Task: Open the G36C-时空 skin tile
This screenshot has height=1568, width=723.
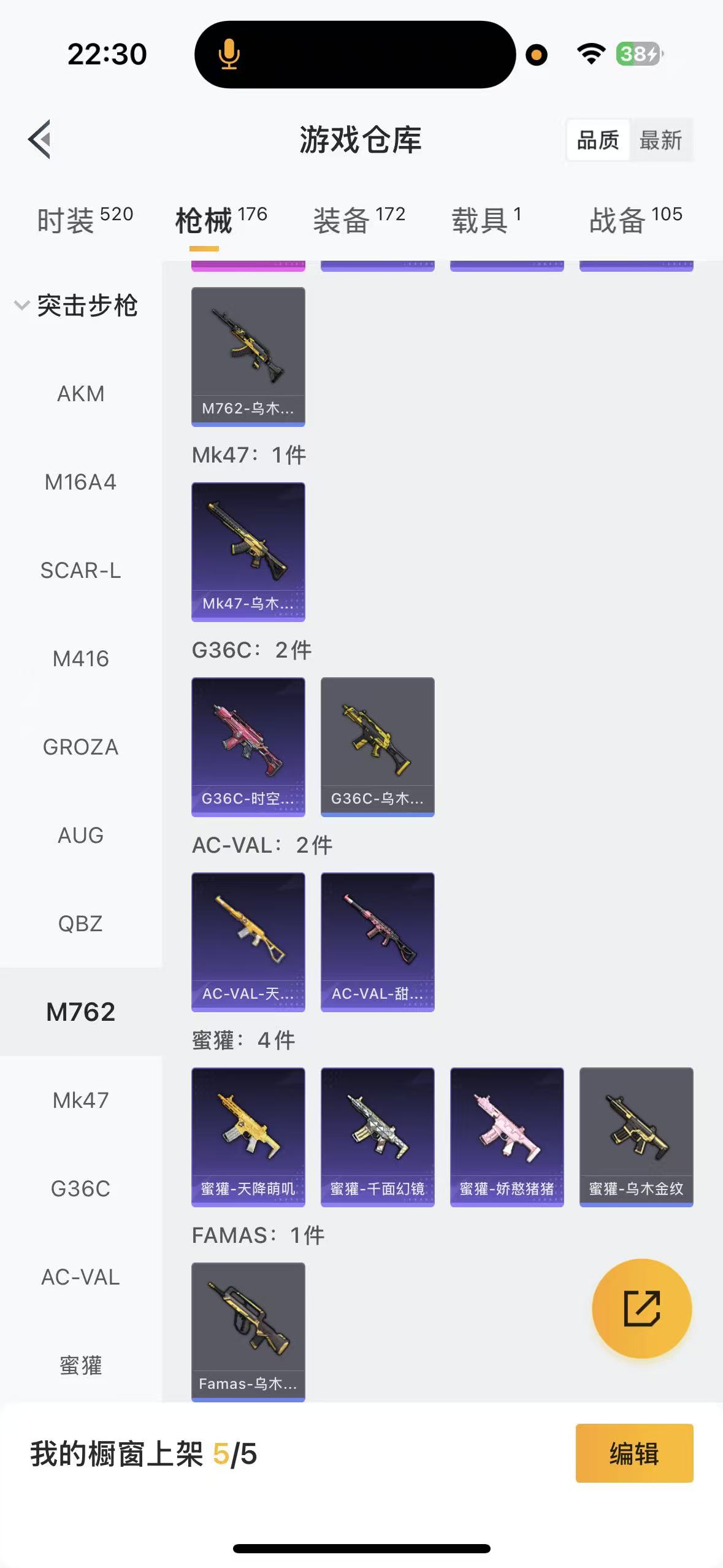Action: pyautogui.click(x=248, y=747)
